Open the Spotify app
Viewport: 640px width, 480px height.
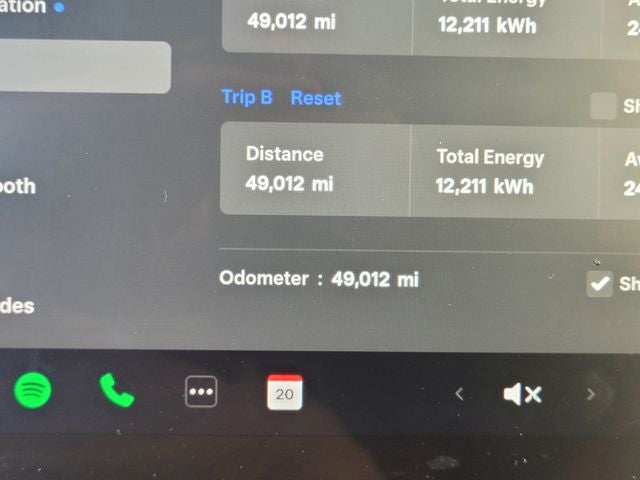(x=33, y=391)
